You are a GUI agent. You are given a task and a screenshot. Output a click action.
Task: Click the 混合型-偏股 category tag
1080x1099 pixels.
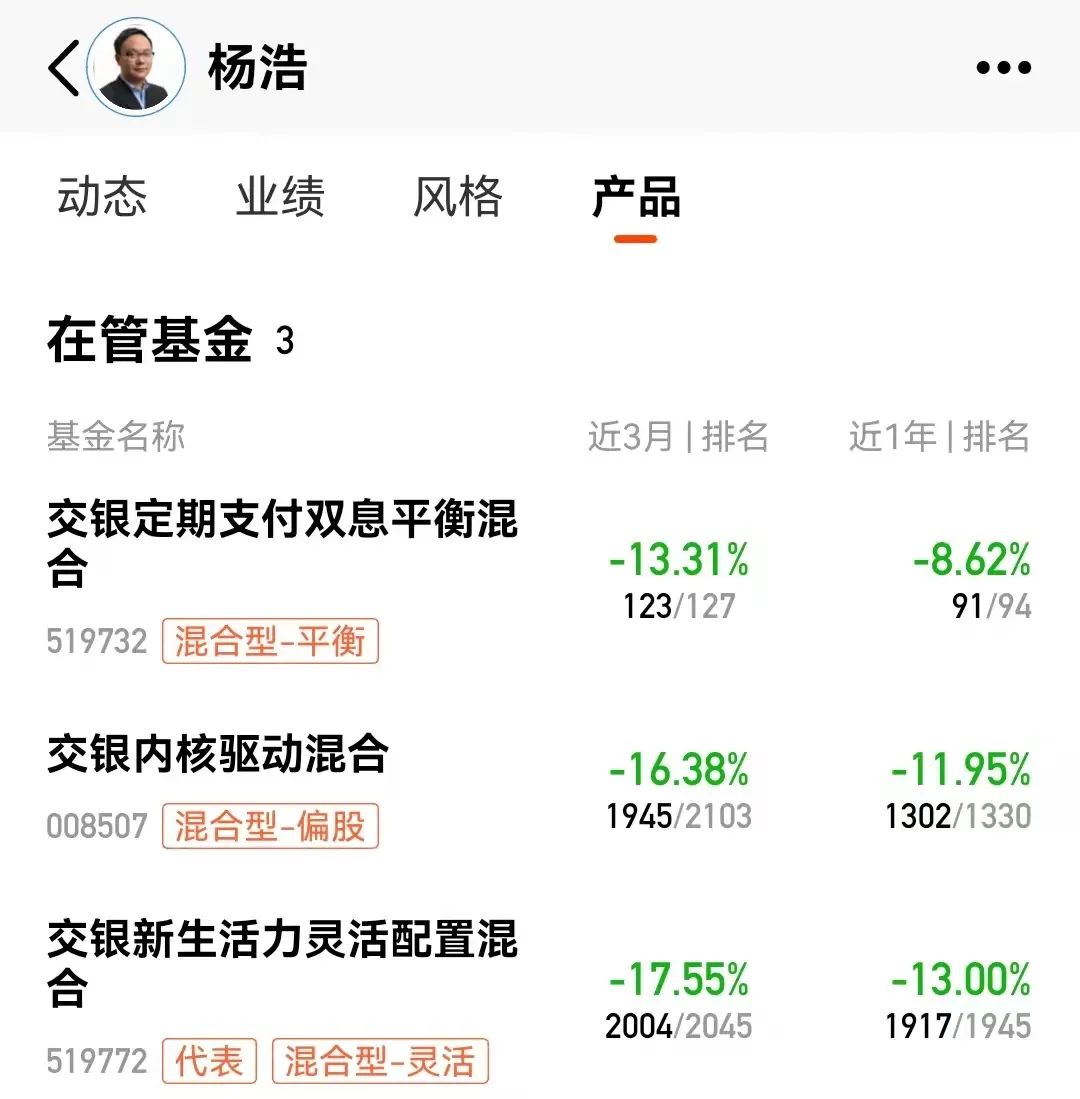tap(270, 826)
